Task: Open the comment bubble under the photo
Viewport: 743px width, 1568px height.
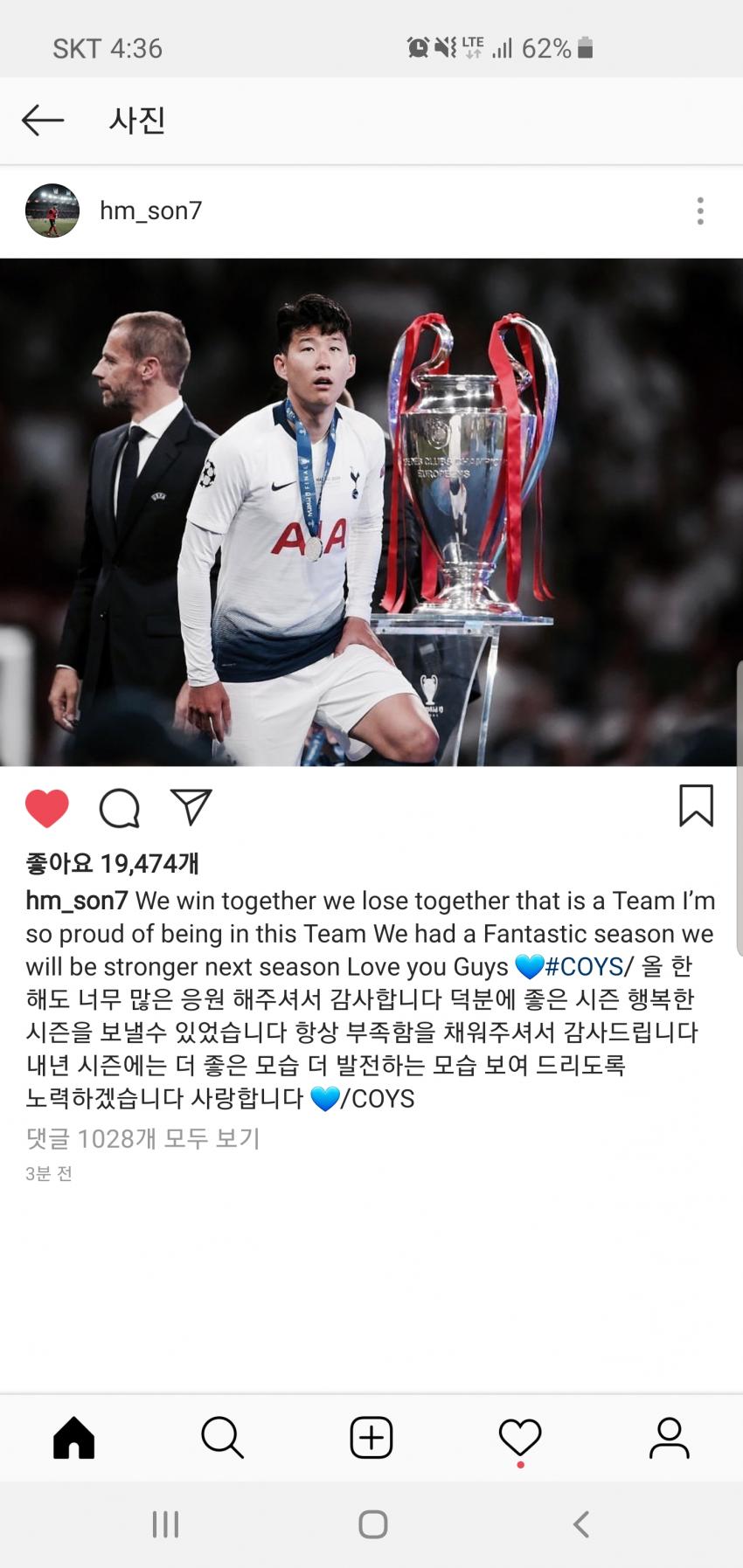Action: (120, 808)
